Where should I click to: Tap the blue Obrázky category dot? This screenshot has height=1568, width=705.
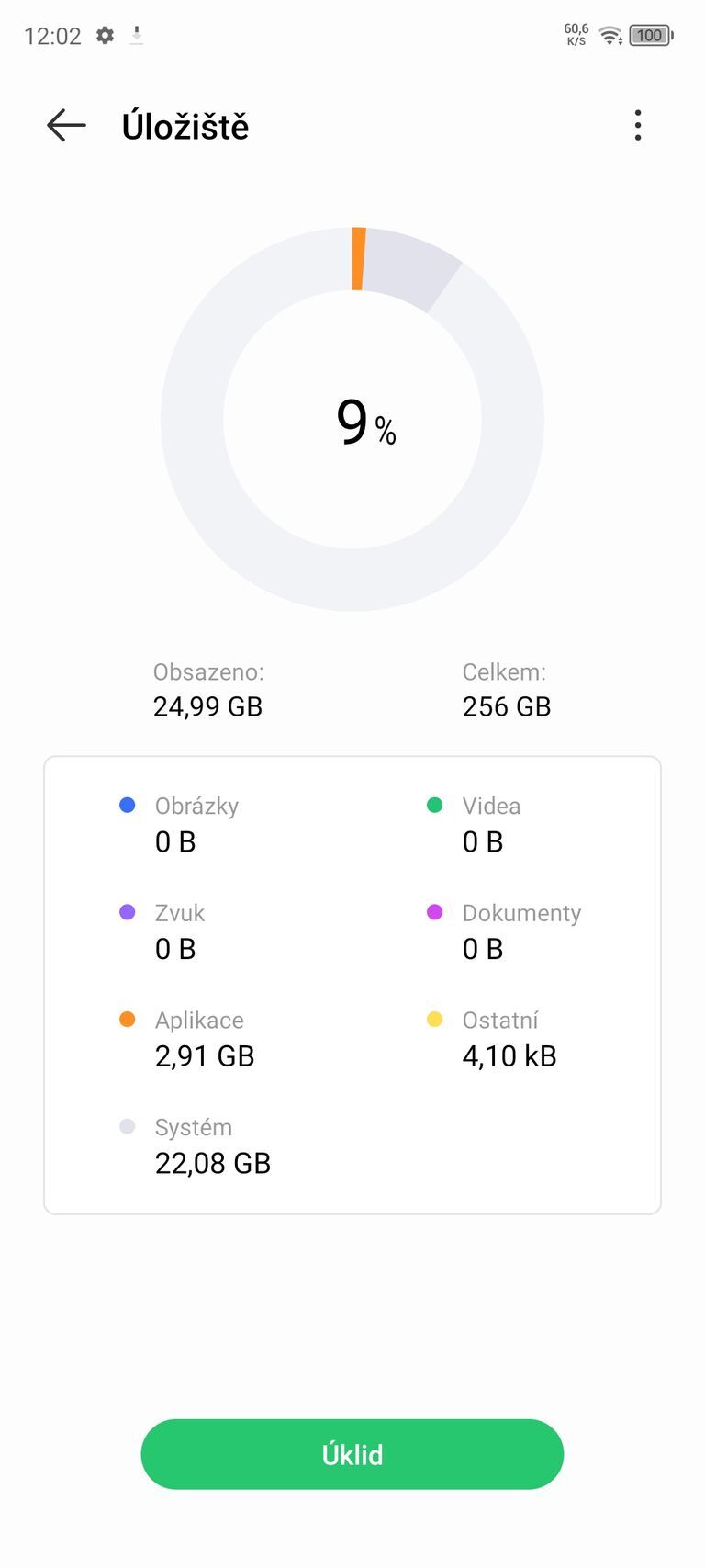pyautogui.click(x=127, y=804)
